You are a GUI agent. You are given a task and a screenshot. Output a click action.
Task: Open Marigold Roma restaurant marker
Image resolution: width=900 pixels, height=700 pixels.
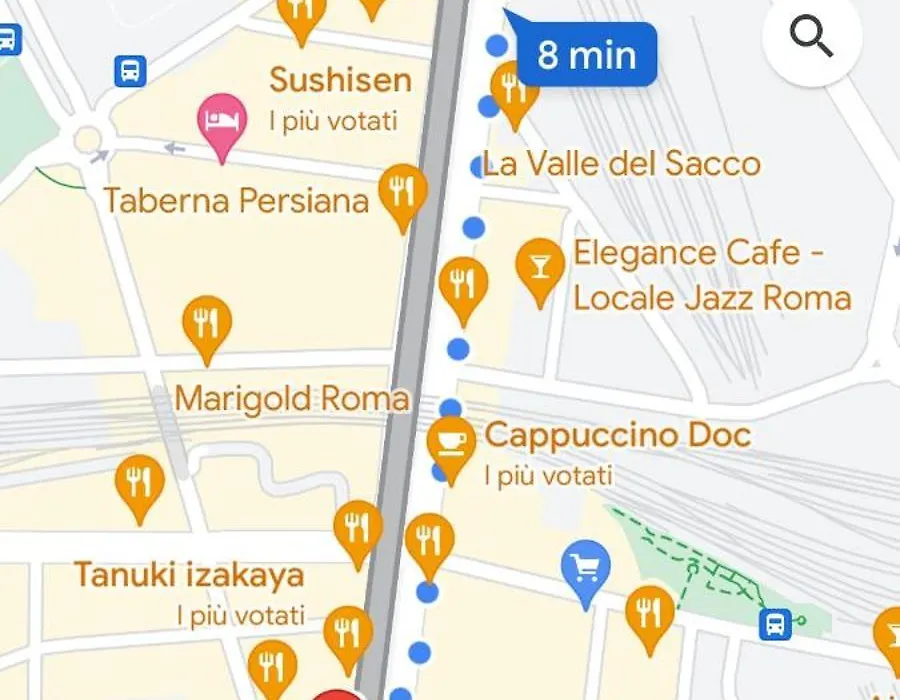pyautogui.click(x=206, y=324)
